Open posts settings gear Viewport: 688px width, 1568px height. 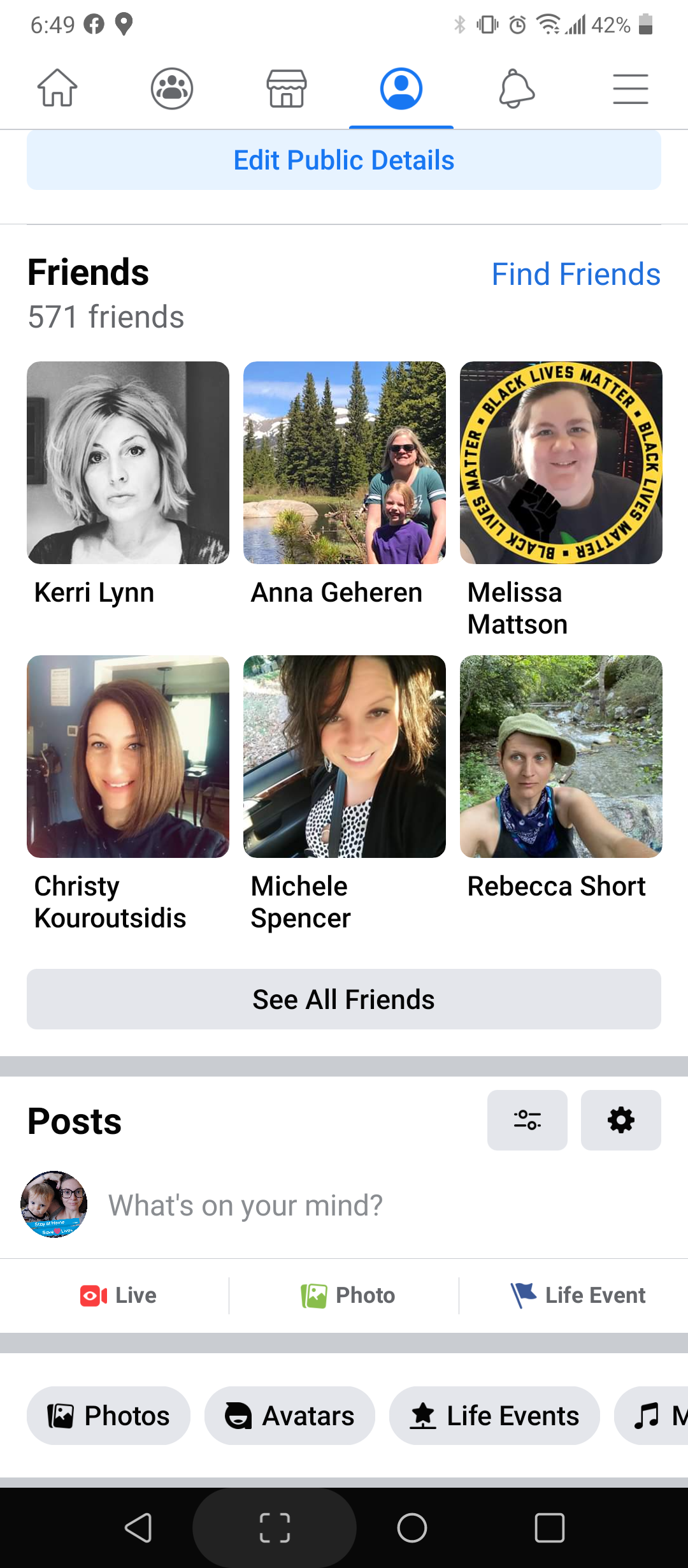[x=621, y=1120]
